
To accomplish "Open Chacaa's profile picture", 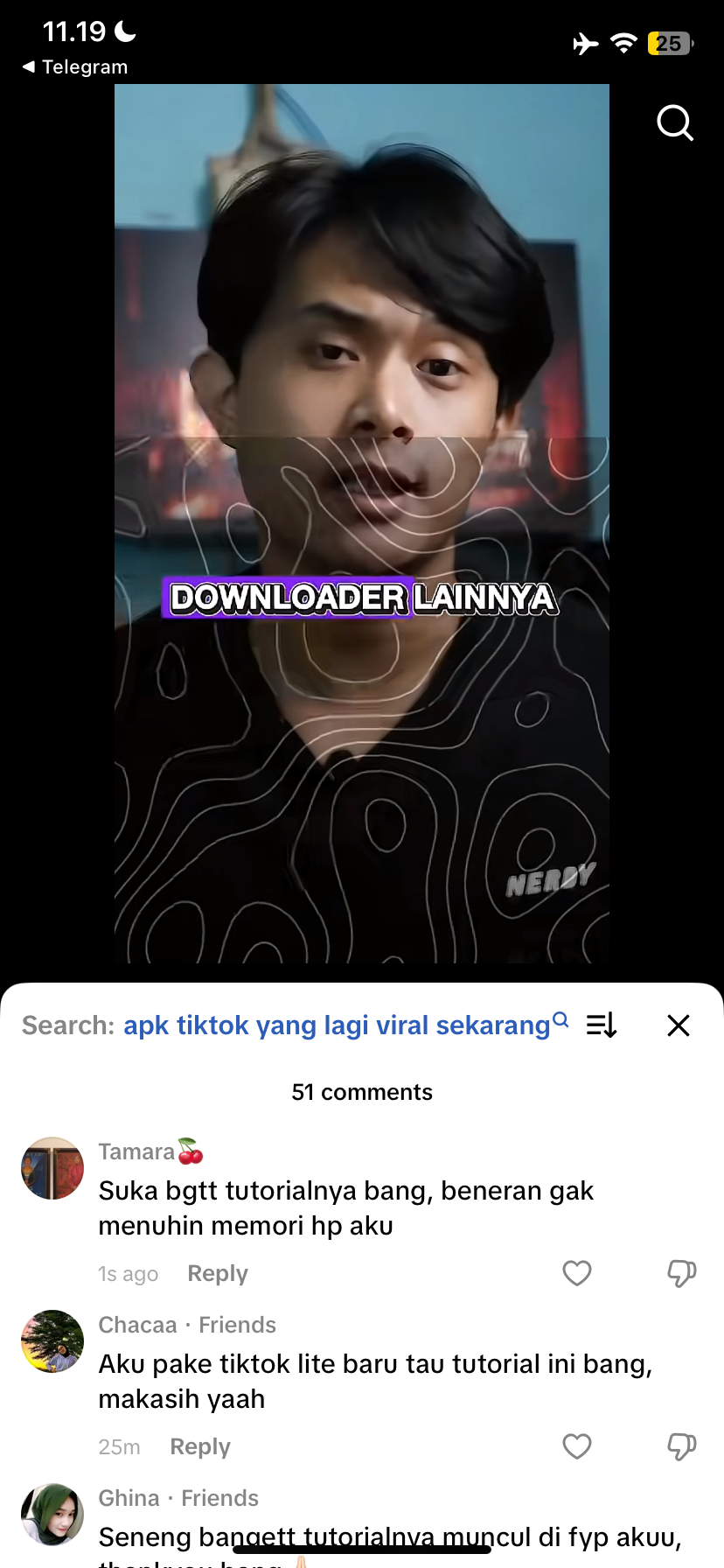I will pos(52,1341).
